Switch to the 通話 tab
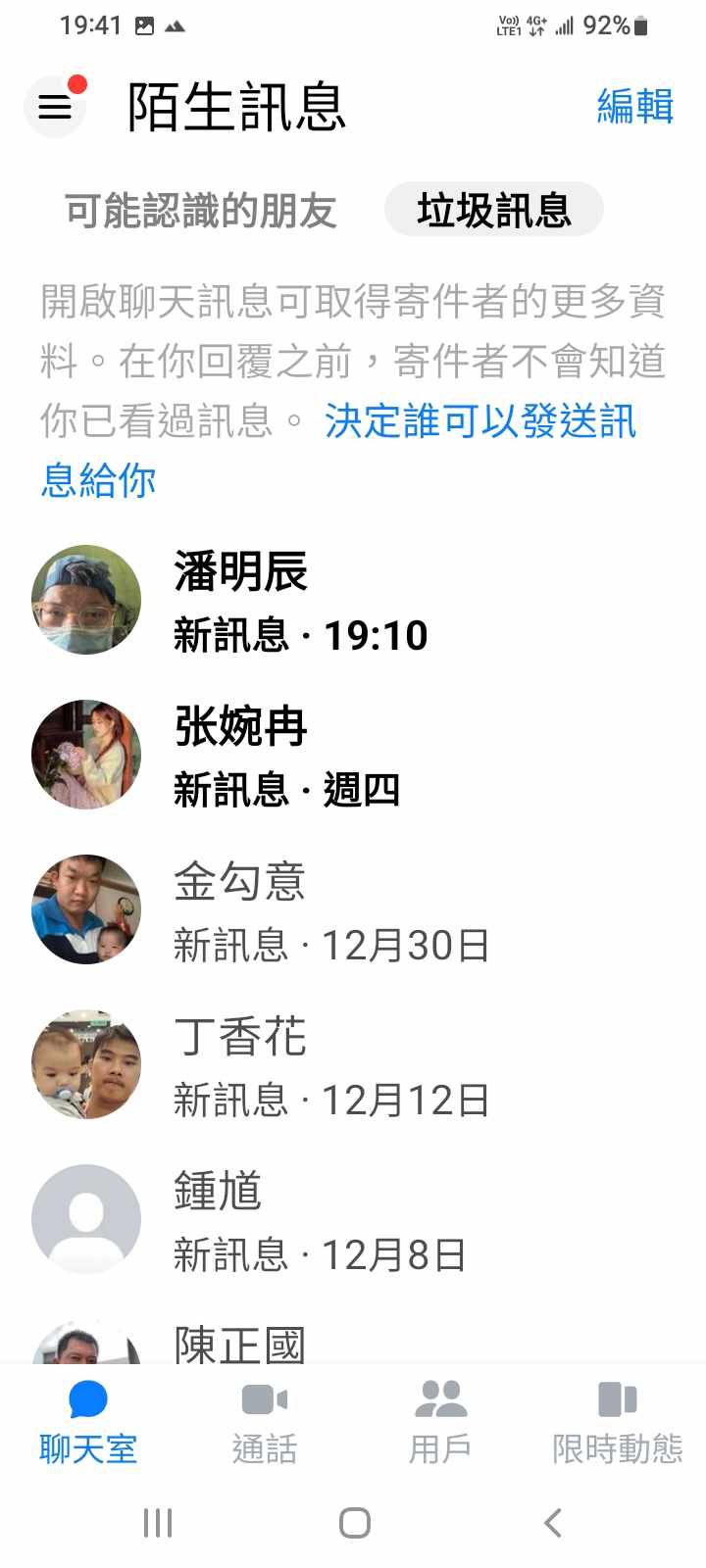 click(265, 1421)
